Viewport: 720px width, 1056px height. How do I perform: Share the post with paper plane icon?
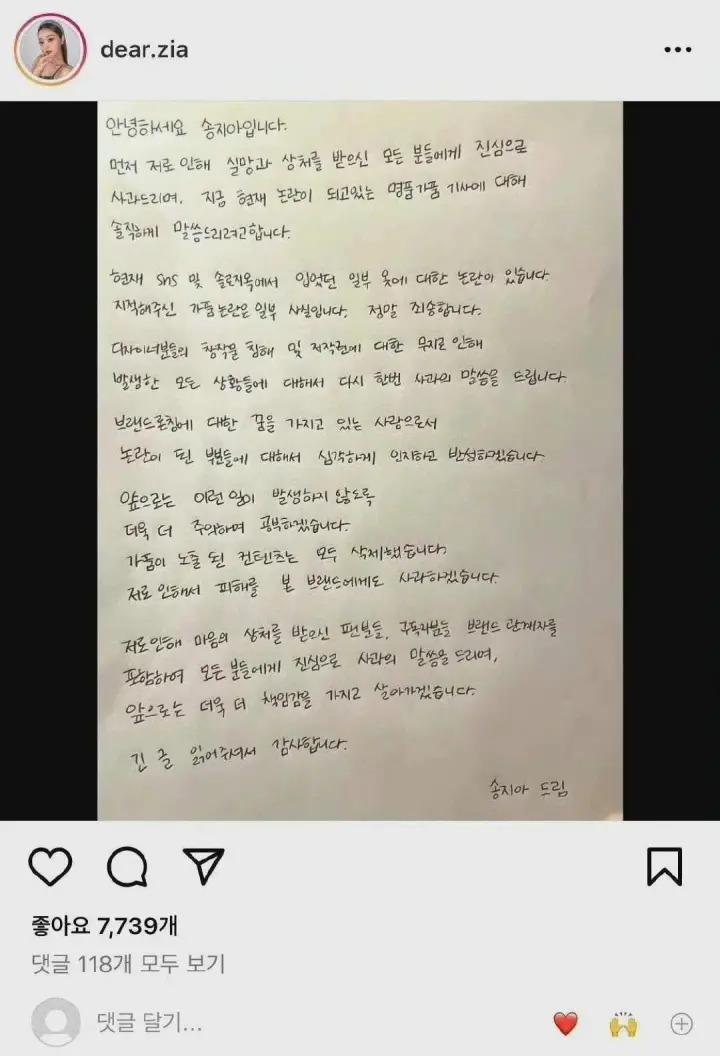[x=203, y=866]
